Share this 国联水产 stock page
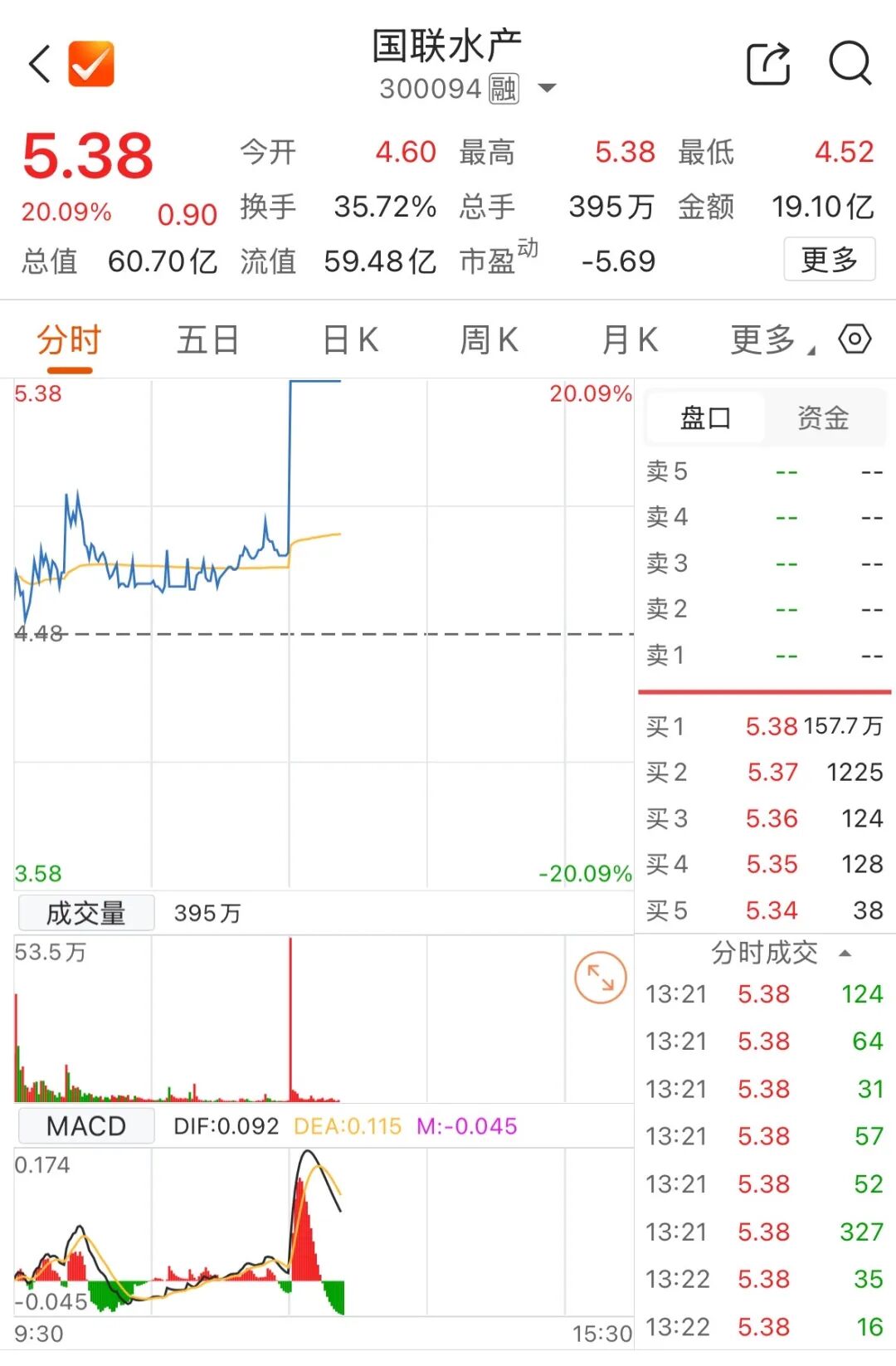Screen dimensions: 896x1366 (768, 64)
